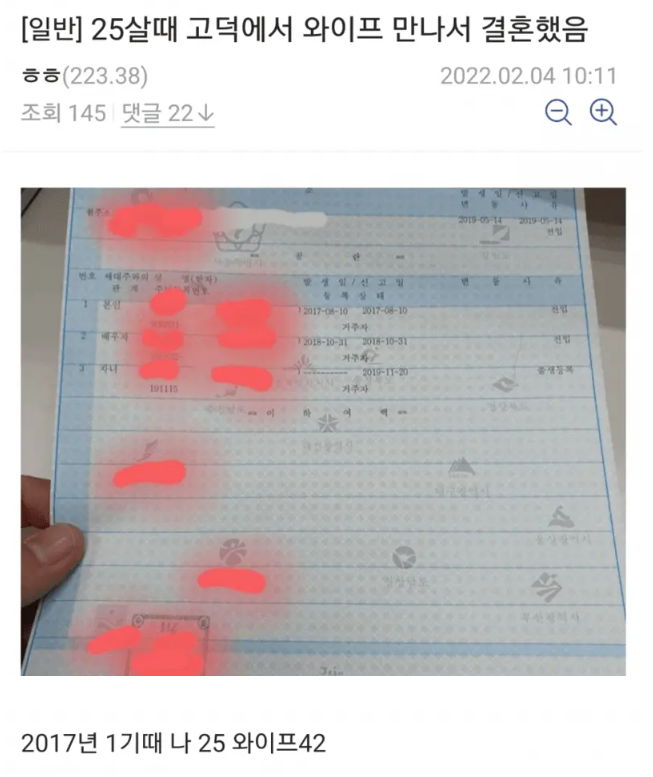Decrease text size with the minus magnifier
The image size is (653, 777).
558,113
